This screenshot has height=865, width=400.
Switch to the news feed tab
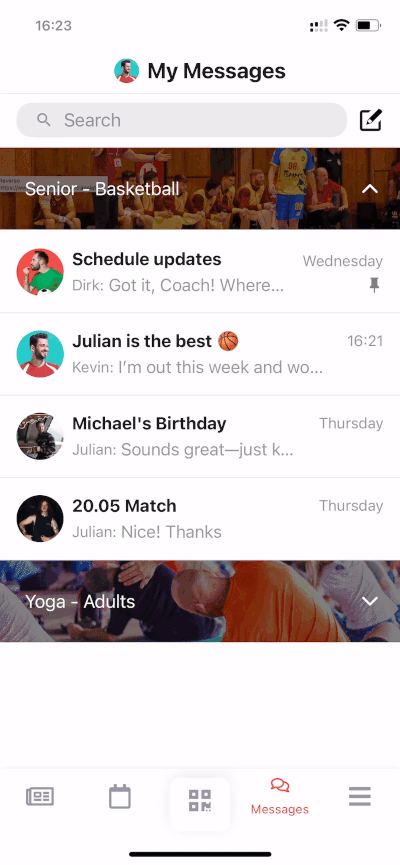[40, 797]
